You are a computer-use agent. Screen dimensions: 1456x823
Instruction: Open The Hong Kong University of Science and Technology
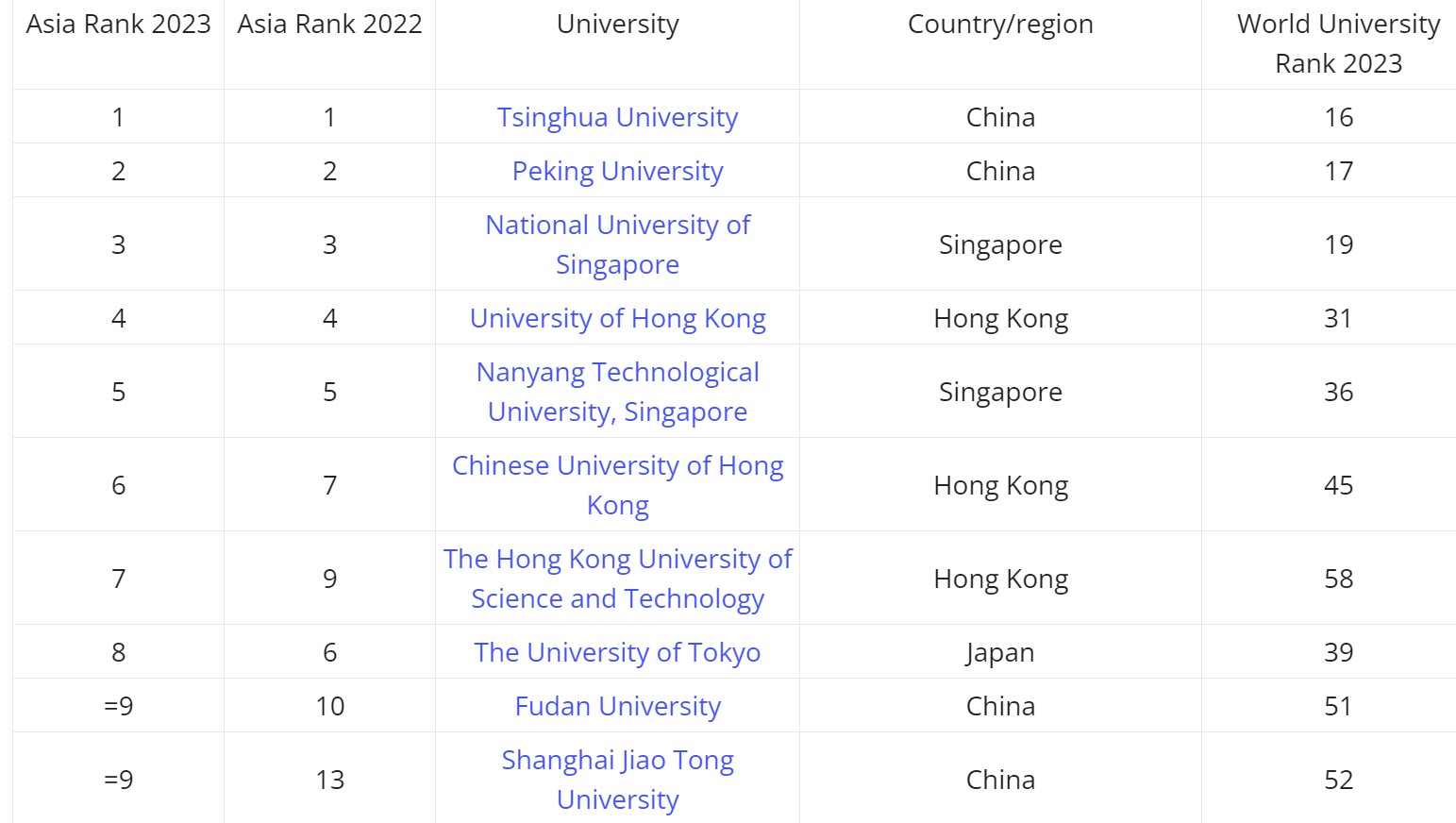617,560
